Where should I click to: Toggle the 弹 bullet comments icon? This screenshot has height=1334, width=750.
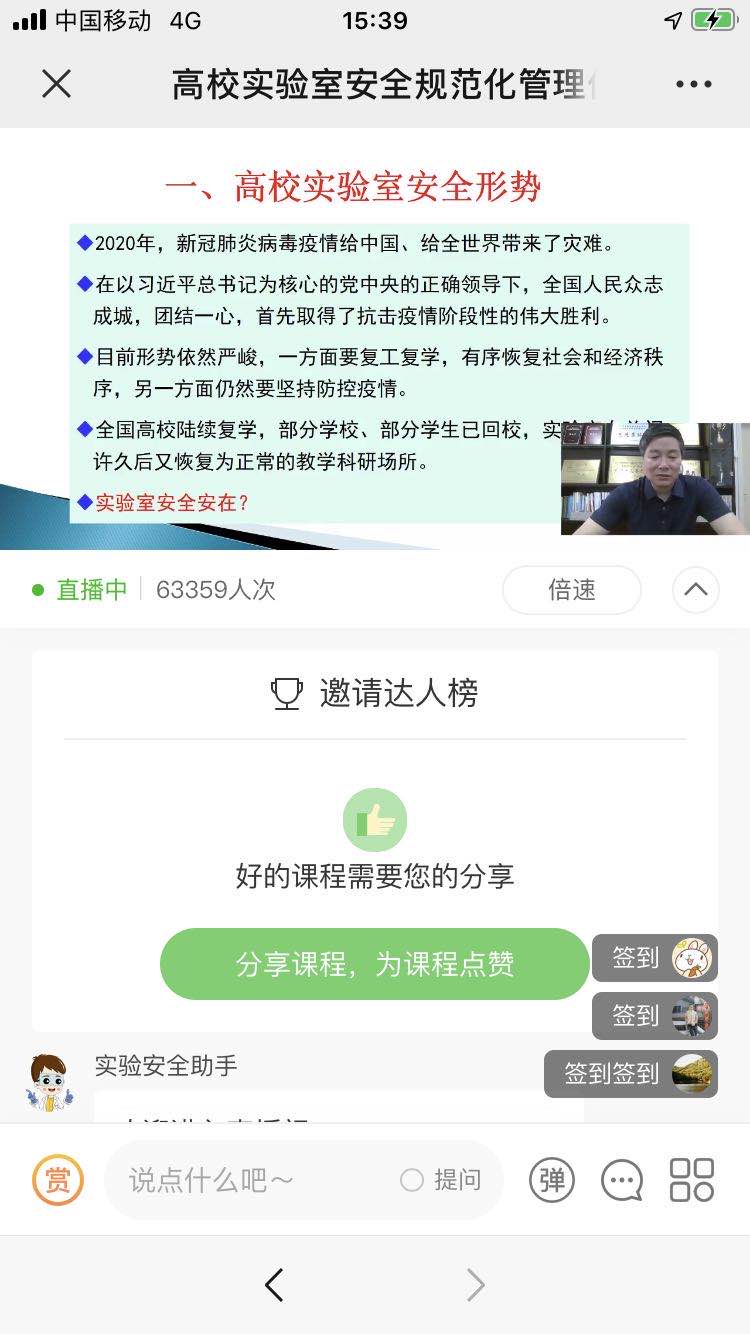[x=552, y=1180]
